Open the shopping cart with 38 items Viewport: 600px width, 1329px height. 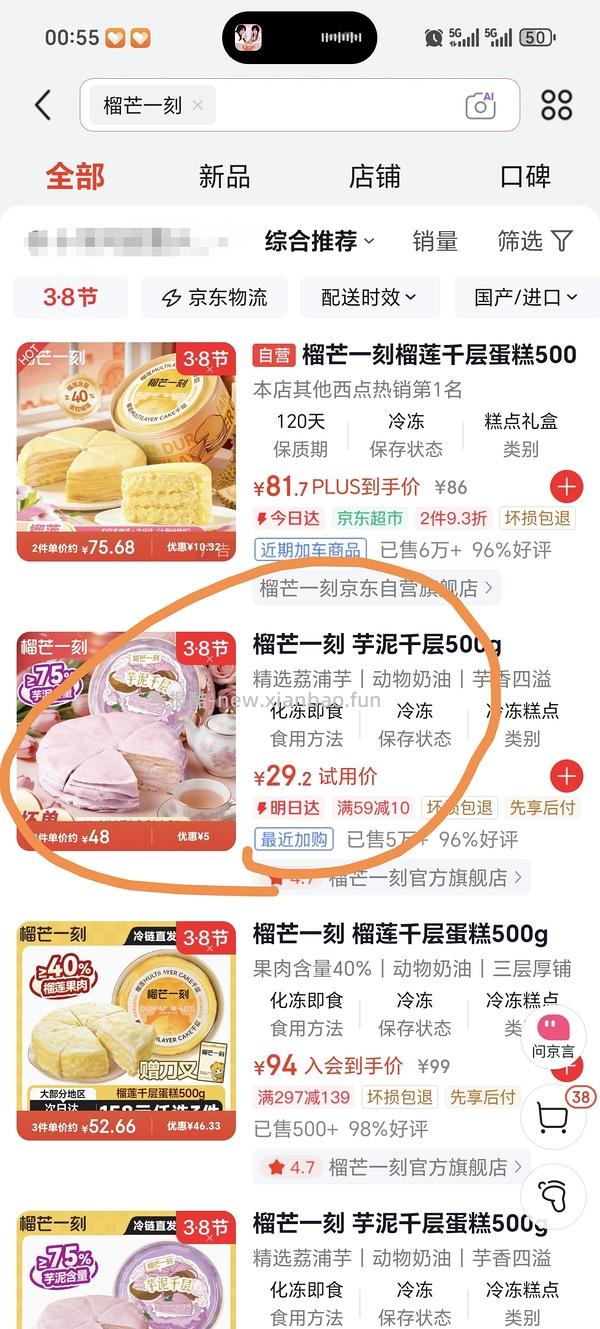(555, 1115)
